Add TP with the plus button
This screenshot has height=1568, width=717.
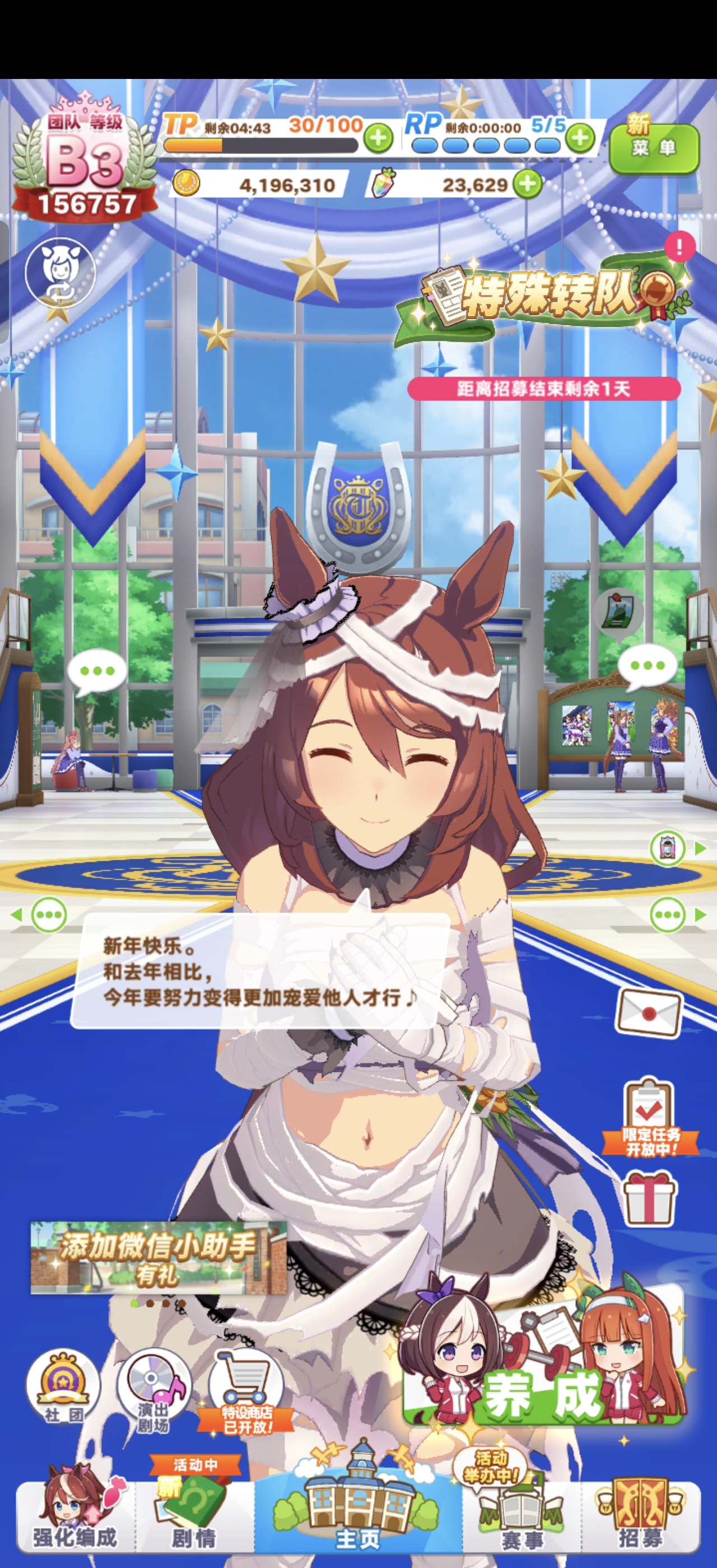click(378, 139)
